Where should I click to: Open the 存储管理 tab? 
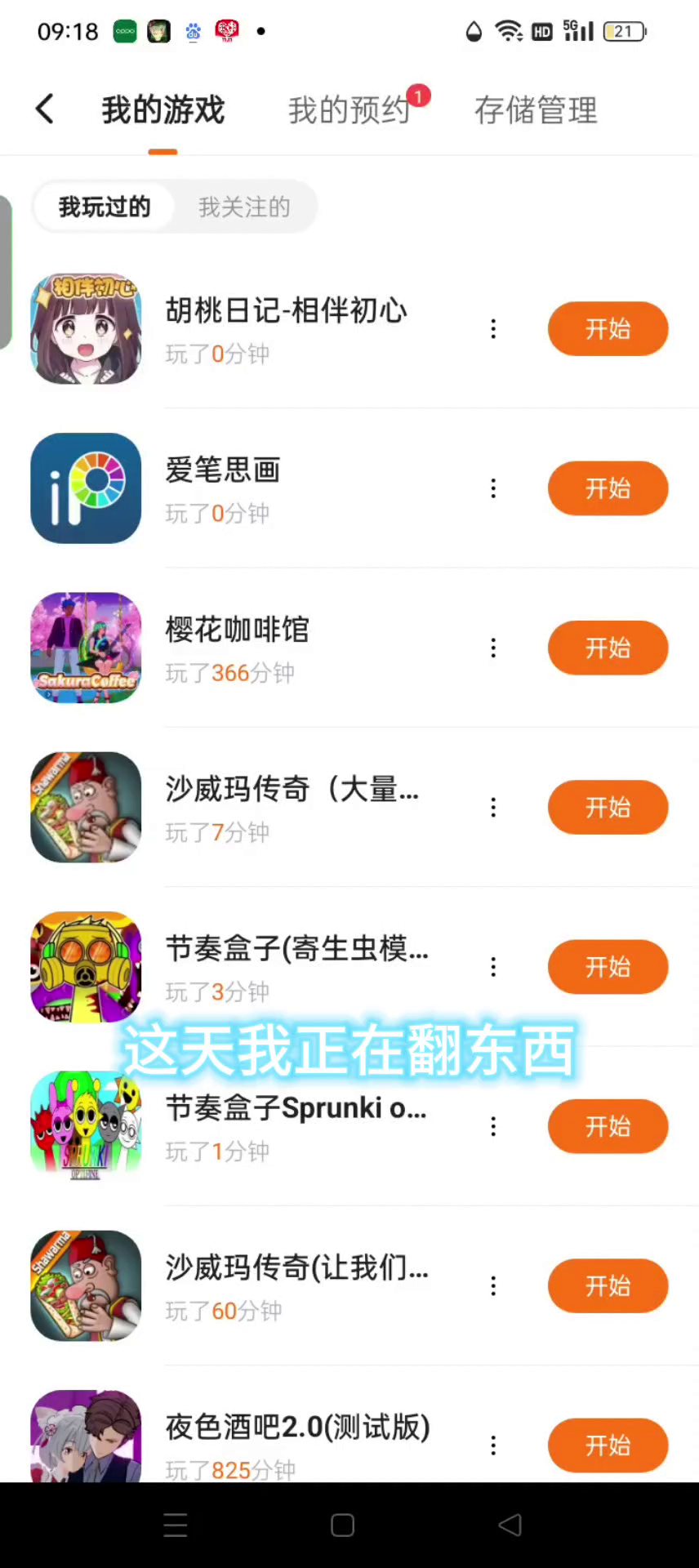536,110
